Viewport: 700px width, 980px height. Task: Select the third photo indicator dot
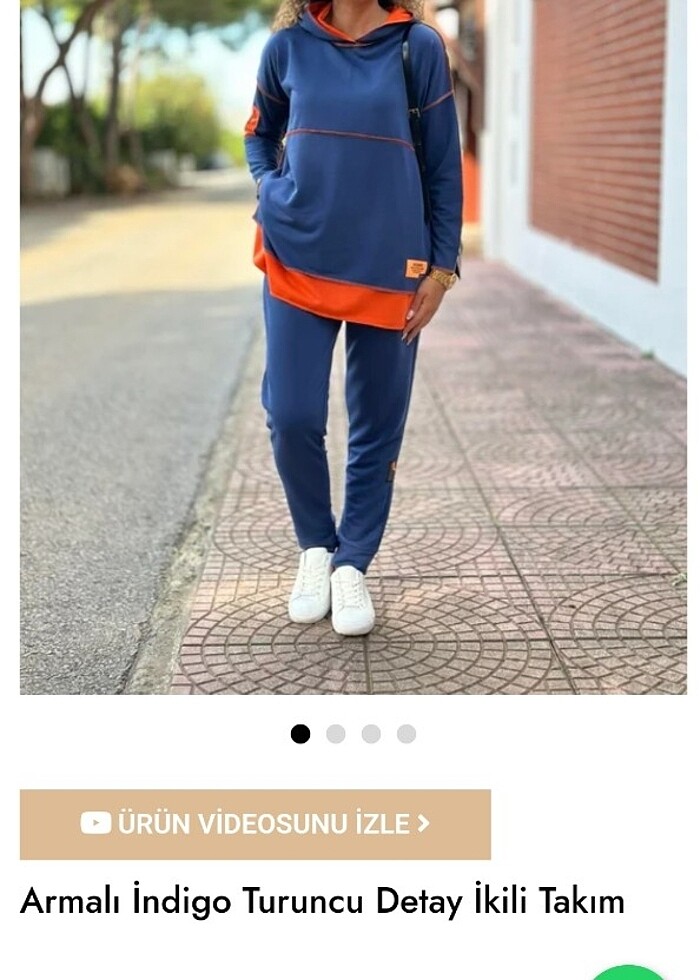point(371,734)
